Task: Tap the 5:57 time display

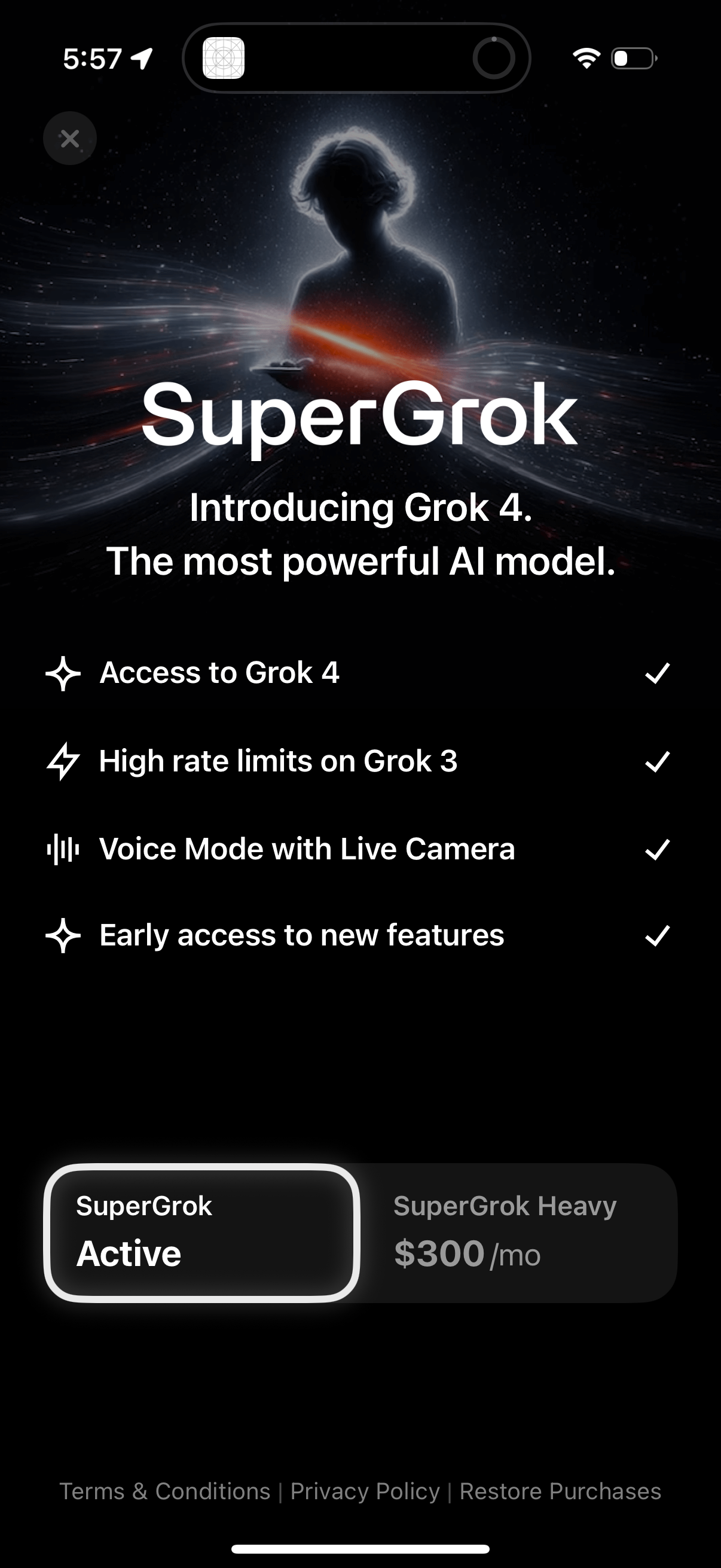Action: (91, 57)
